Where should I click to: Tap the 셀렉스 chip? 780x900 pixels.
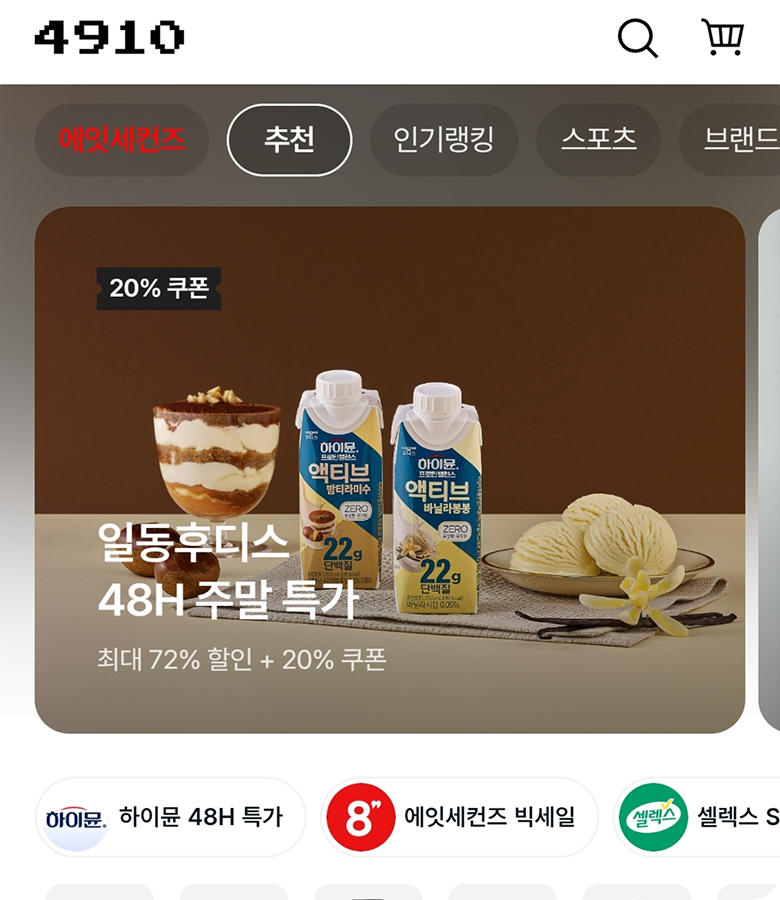[x=700, y=817]
